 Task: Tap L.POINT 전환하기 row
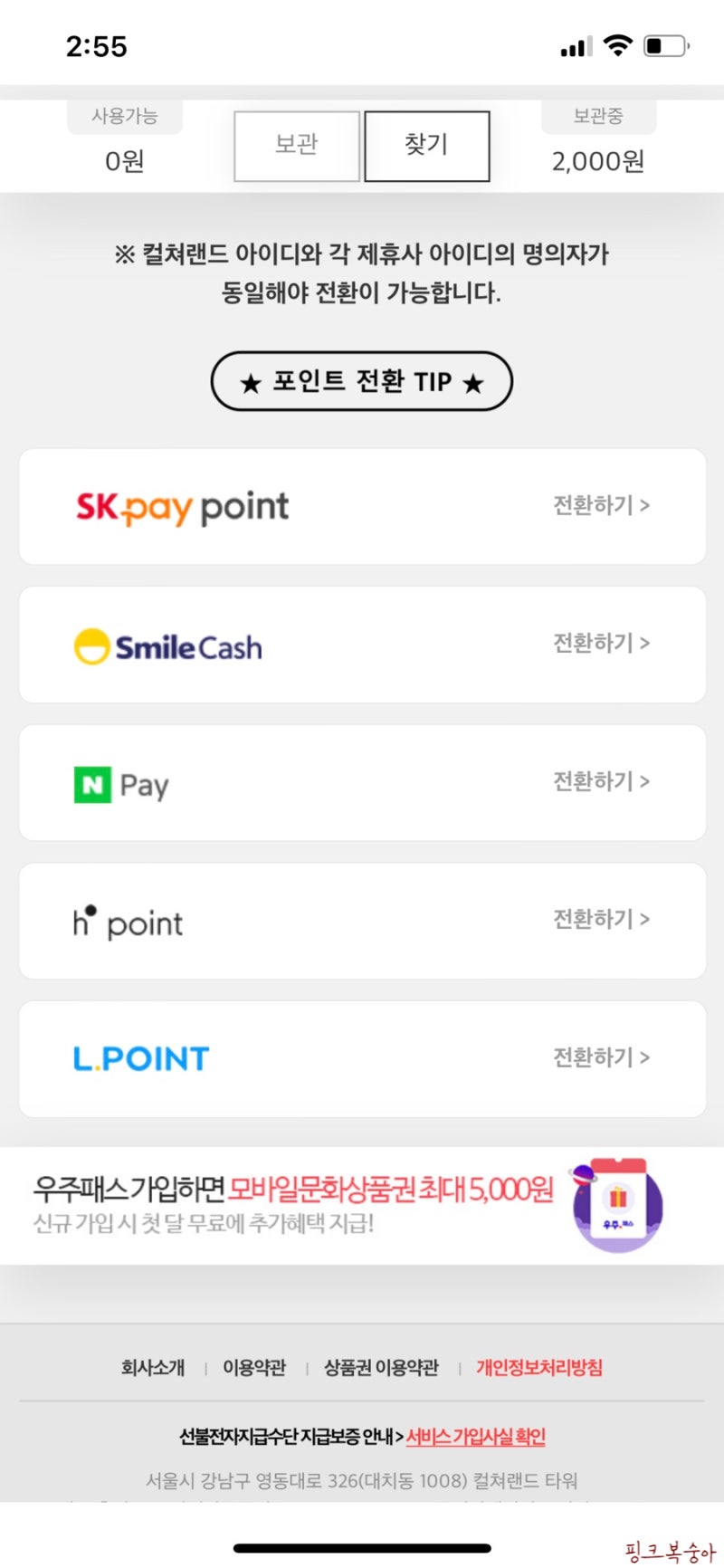click(x=601, y=1057)
